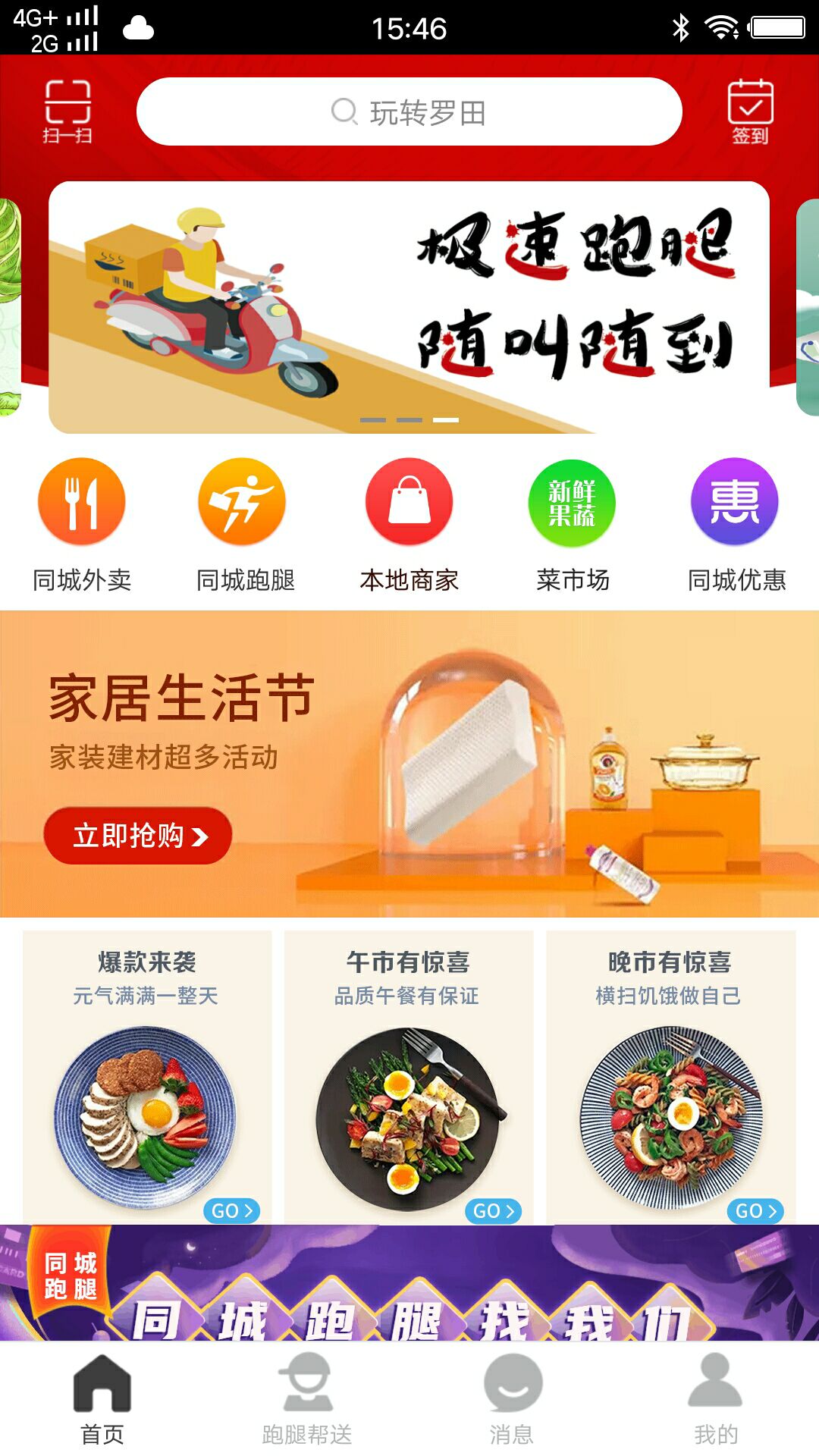Tap the 立即抢购 button
Image resolution: width=819 pixels, height=1456 pixels.
point(138,836)
